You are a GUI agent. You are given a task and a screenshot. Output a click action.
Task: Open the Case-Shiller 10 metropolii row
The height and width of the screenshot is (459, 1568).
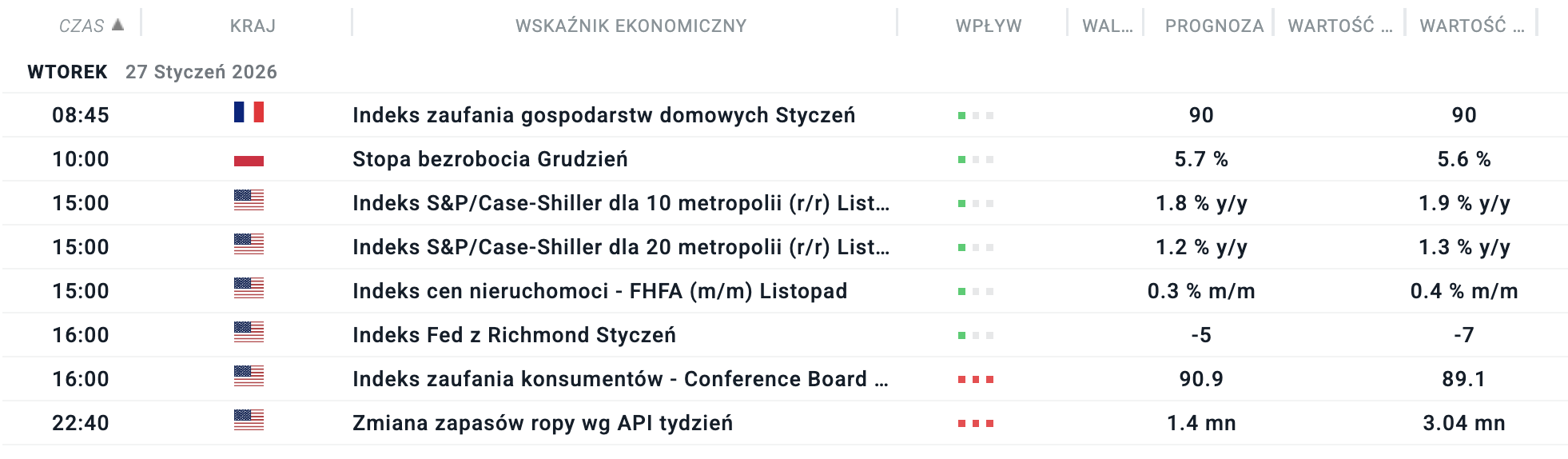click(620, 203)
